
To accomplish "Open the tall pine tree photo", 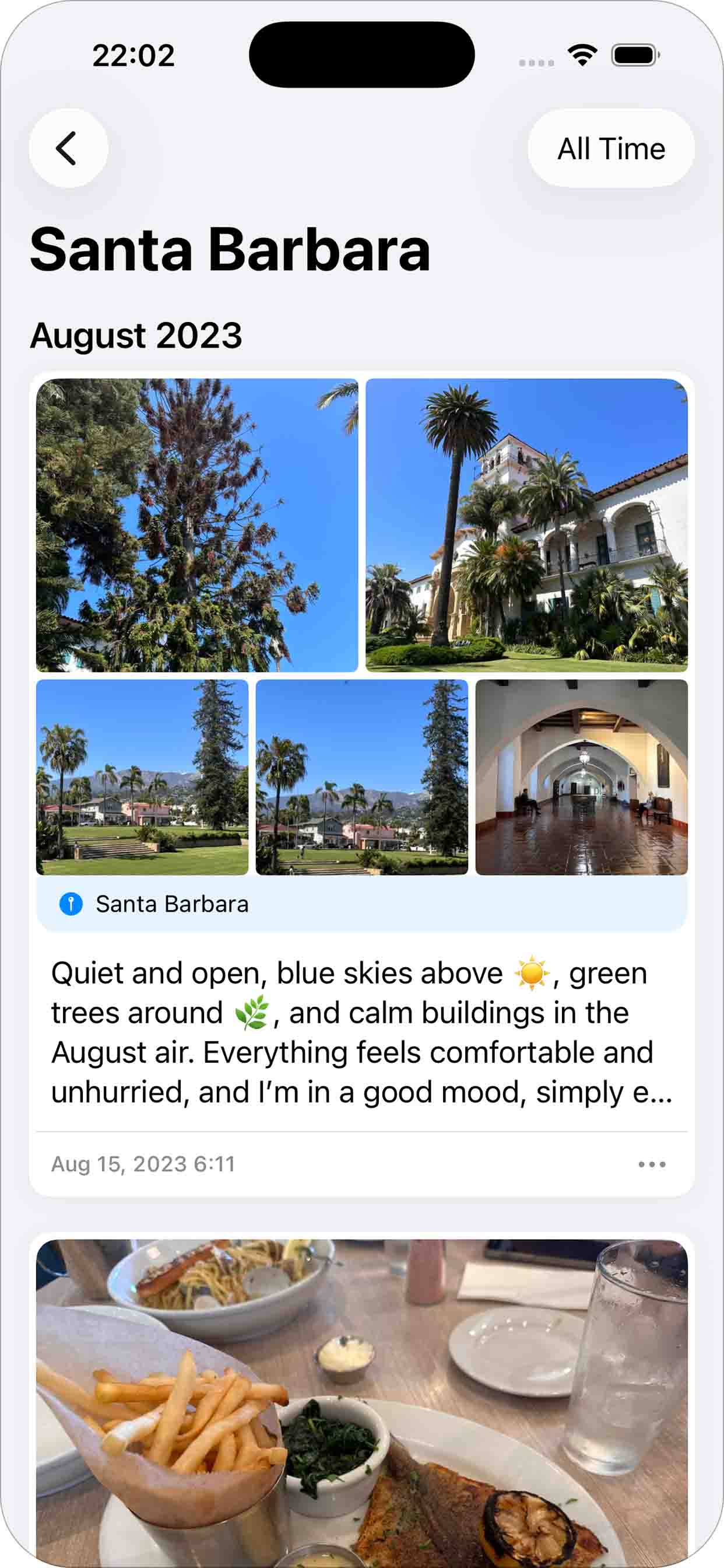I will [197, 524].
